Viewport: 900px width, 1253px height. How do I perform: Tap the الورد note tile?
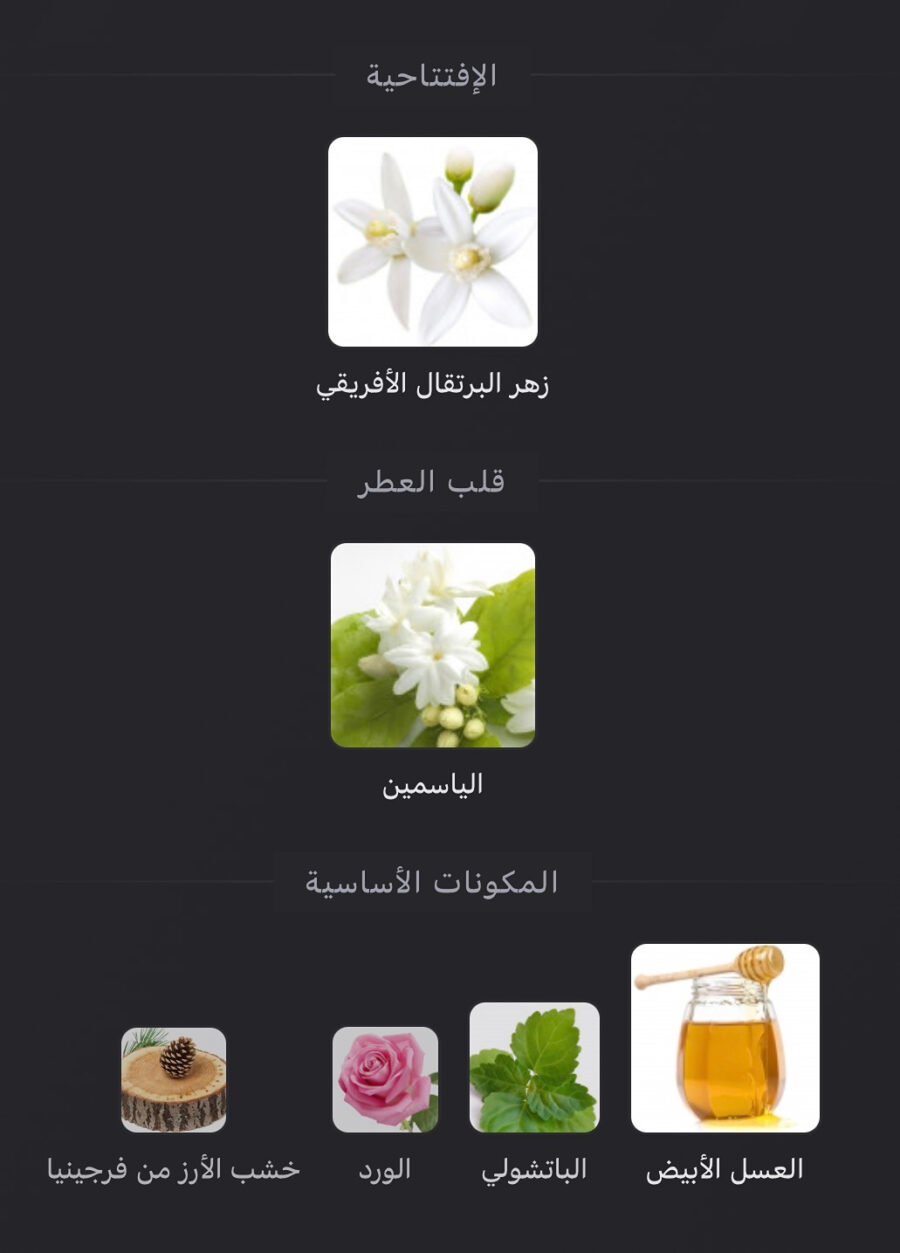pos(385,1080)
